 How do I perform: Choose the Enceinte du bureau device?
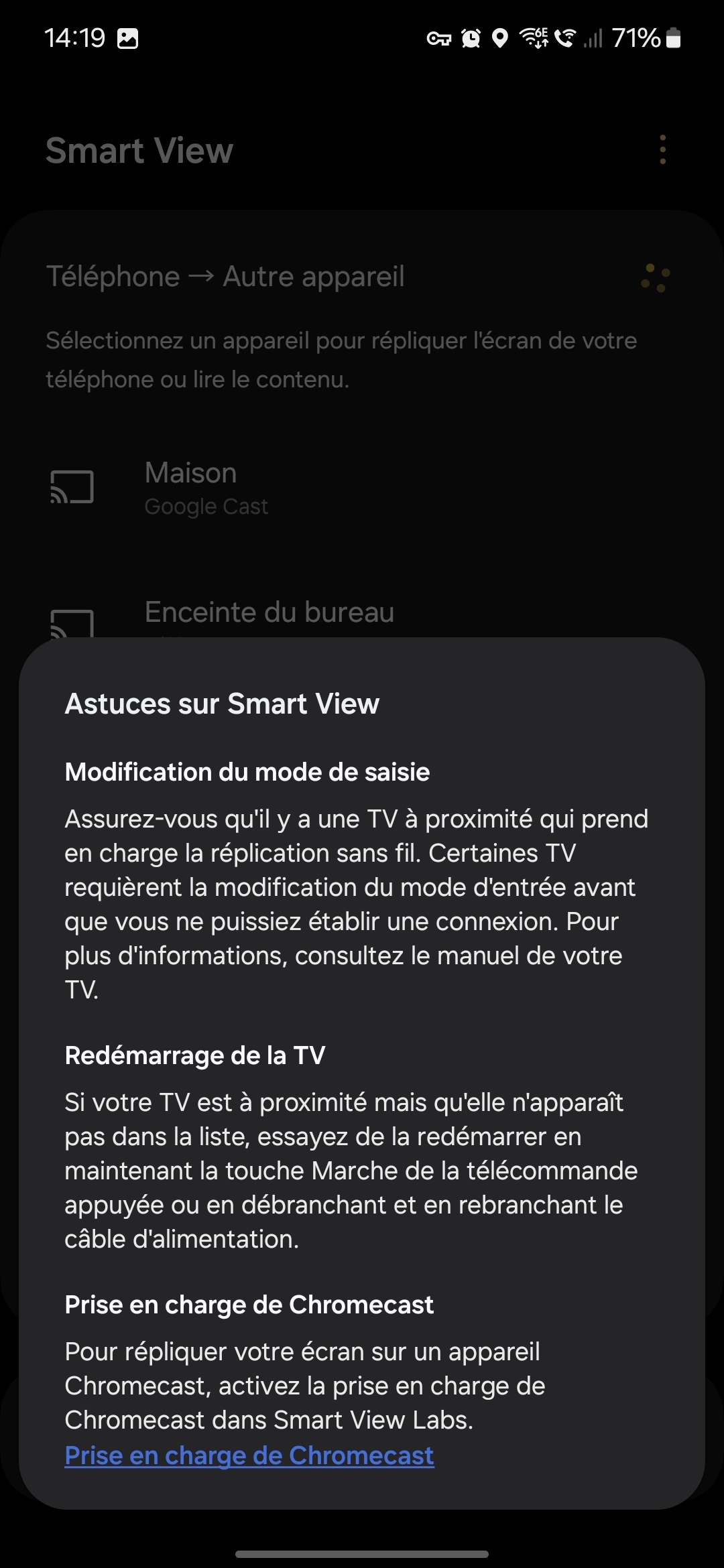pos(269,612)
